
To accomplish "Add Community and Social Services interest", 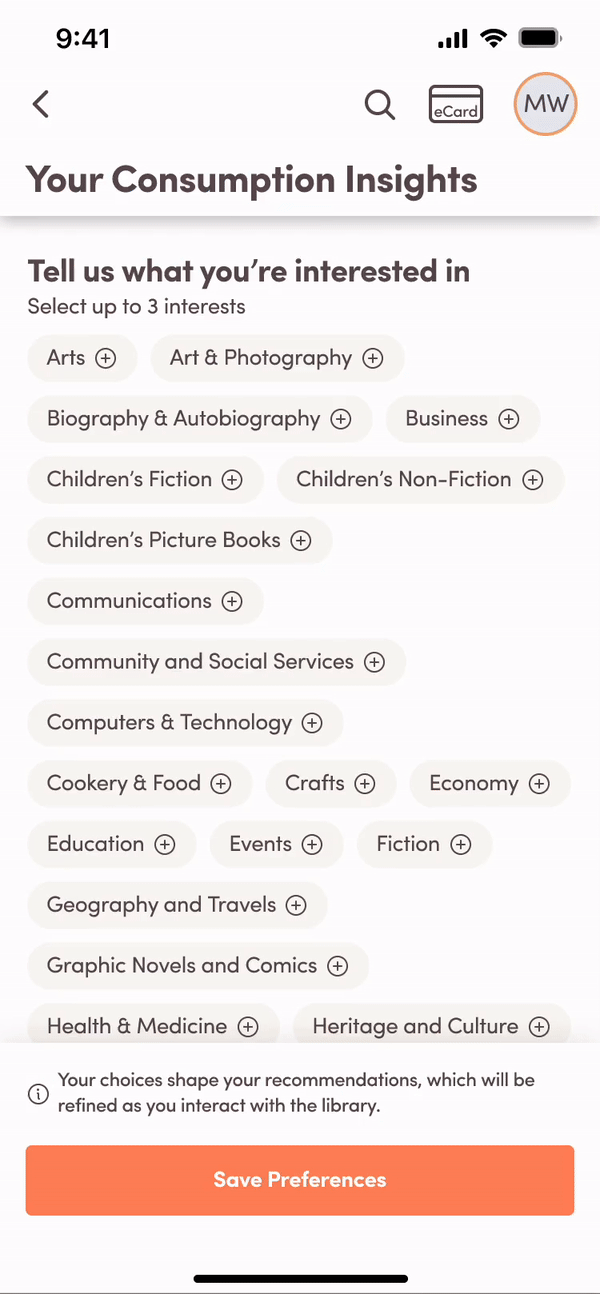I will click(x=216, y=662).
